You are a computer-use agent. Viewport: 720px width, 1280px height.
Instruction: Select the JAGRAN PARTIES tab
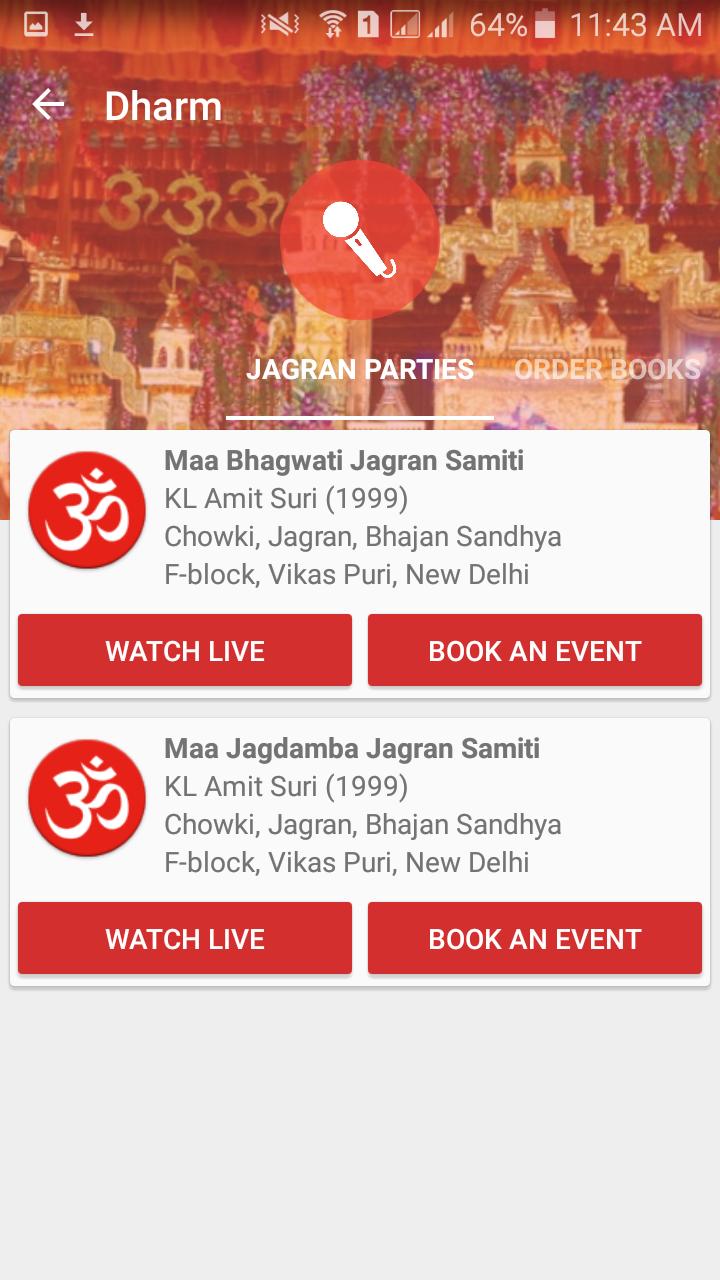(360, 369)
